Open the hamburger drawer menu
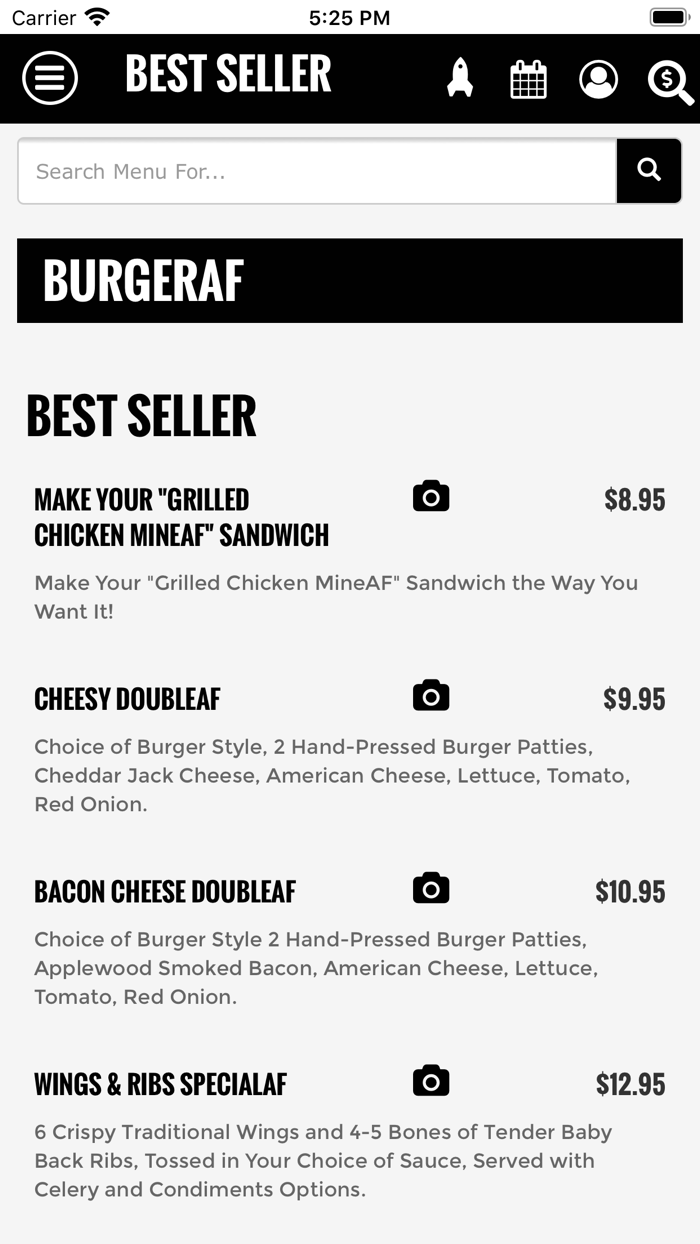The width and height of the screenshot is (700, 1244). click(50, 78)
